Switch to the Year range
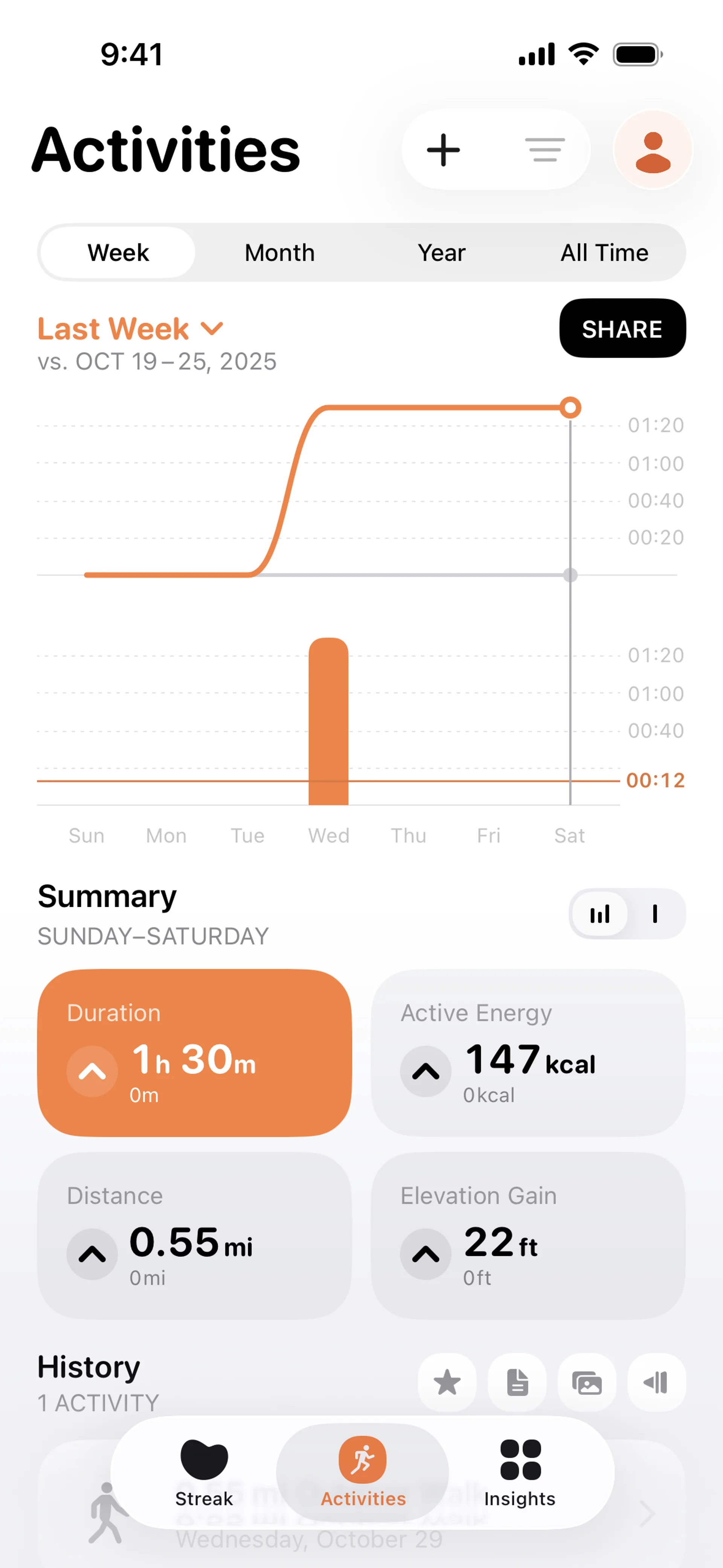This screenshot has height=1568, width=723. point(441,253)
